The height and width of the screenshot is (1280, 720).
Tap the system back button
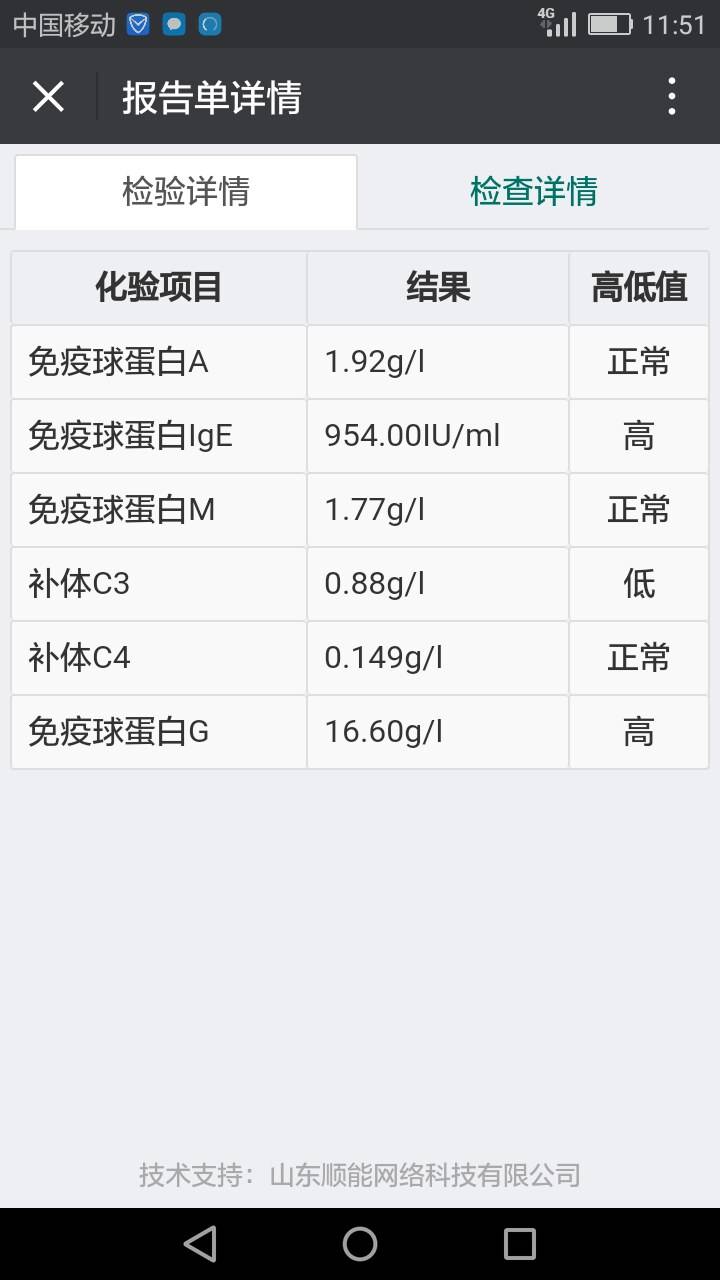(x=201, y=1244)
